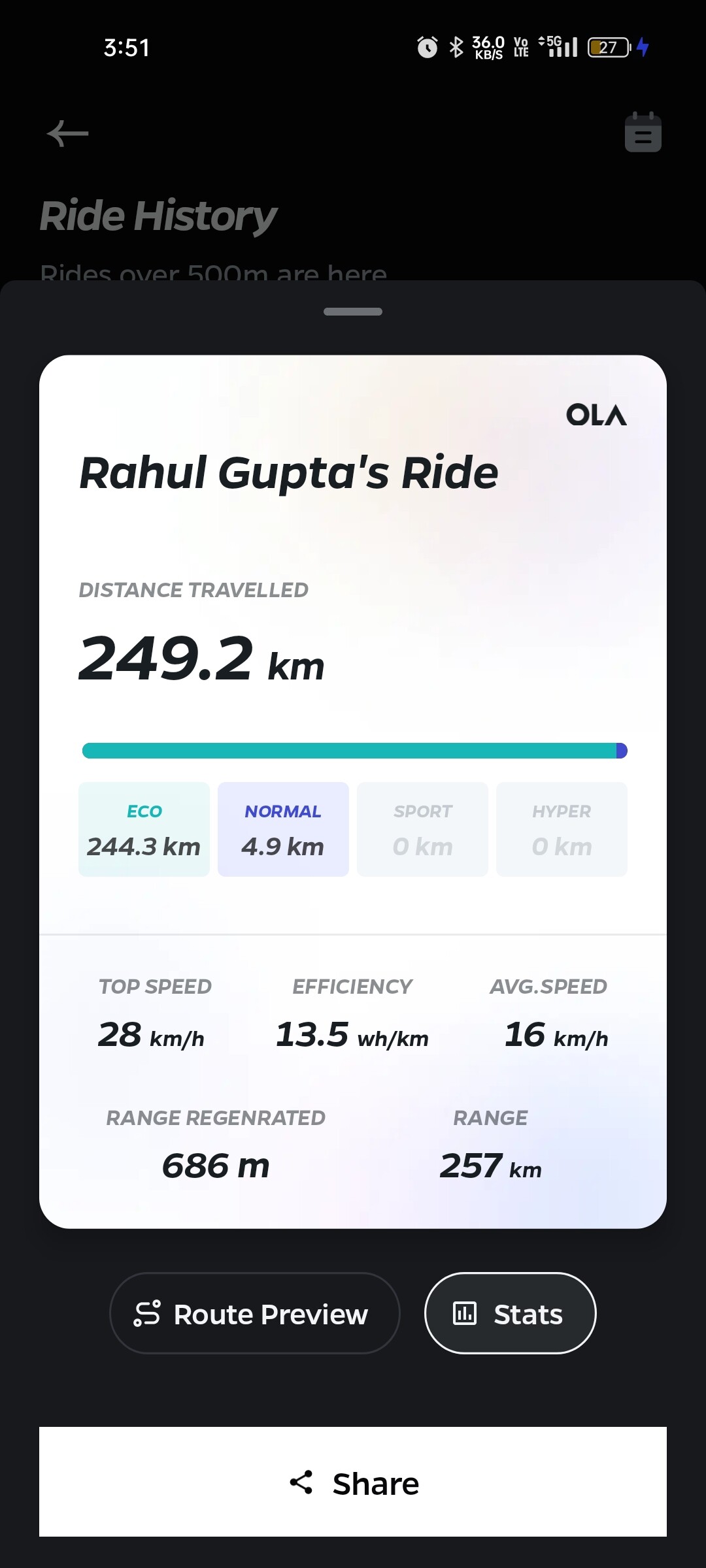The height and width of the screenshot is (1568, 706).
Task: Share this ride summary
Action: click(353, 1482)
